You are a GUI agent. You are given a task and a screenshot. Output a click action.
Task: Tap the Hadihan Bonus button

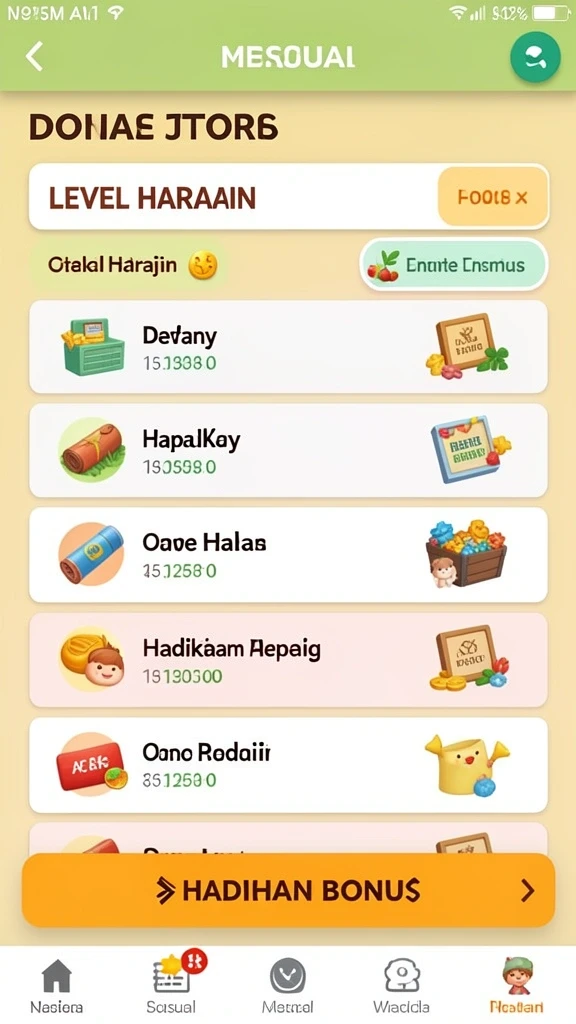point(288,890)
